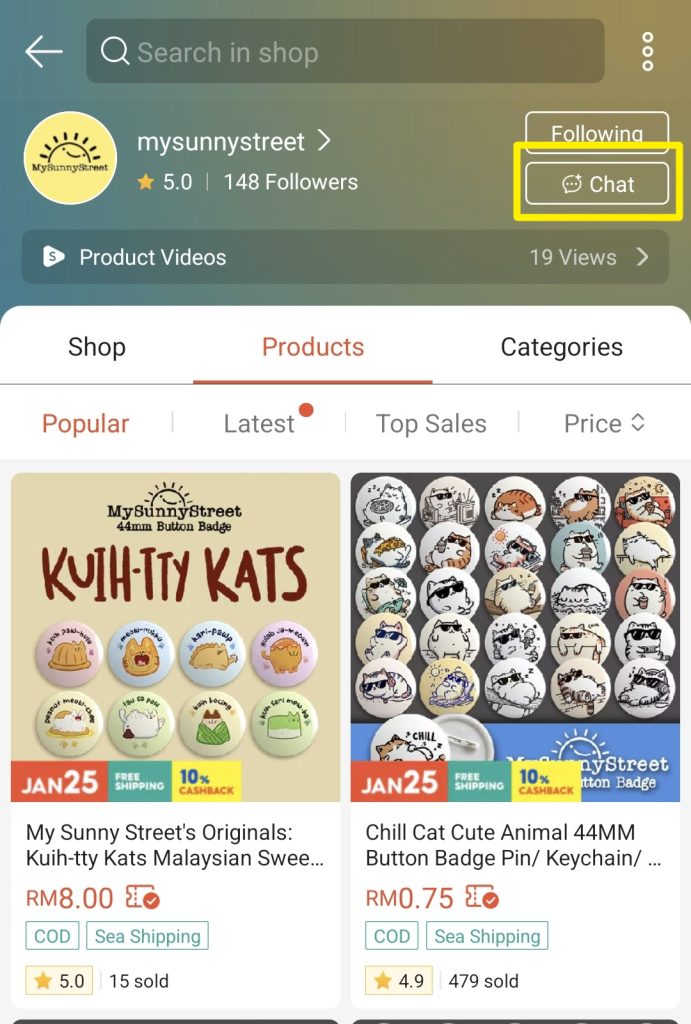Tap the Following button
The height and width of the screenshot is (1024, 691).
click(x=597, y=133)
